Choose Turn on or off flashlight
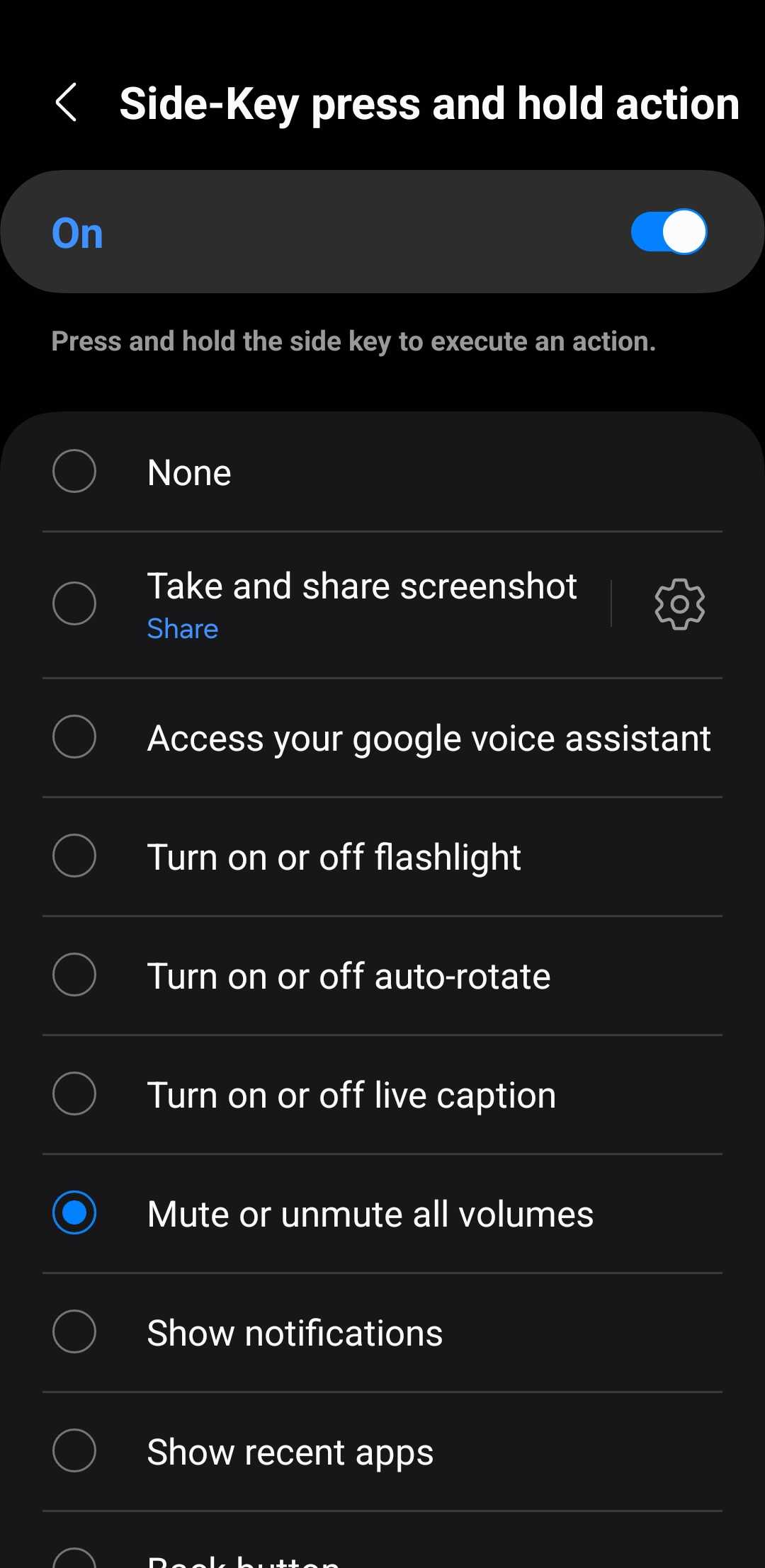The width and height of the screenshot is (765, 1568). pyautogui.click(x=74, y=856)
